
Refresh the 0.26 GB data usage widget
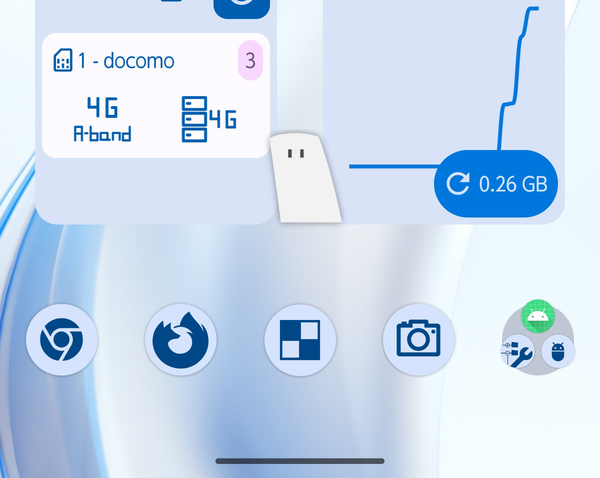click(x=497, y=184)
